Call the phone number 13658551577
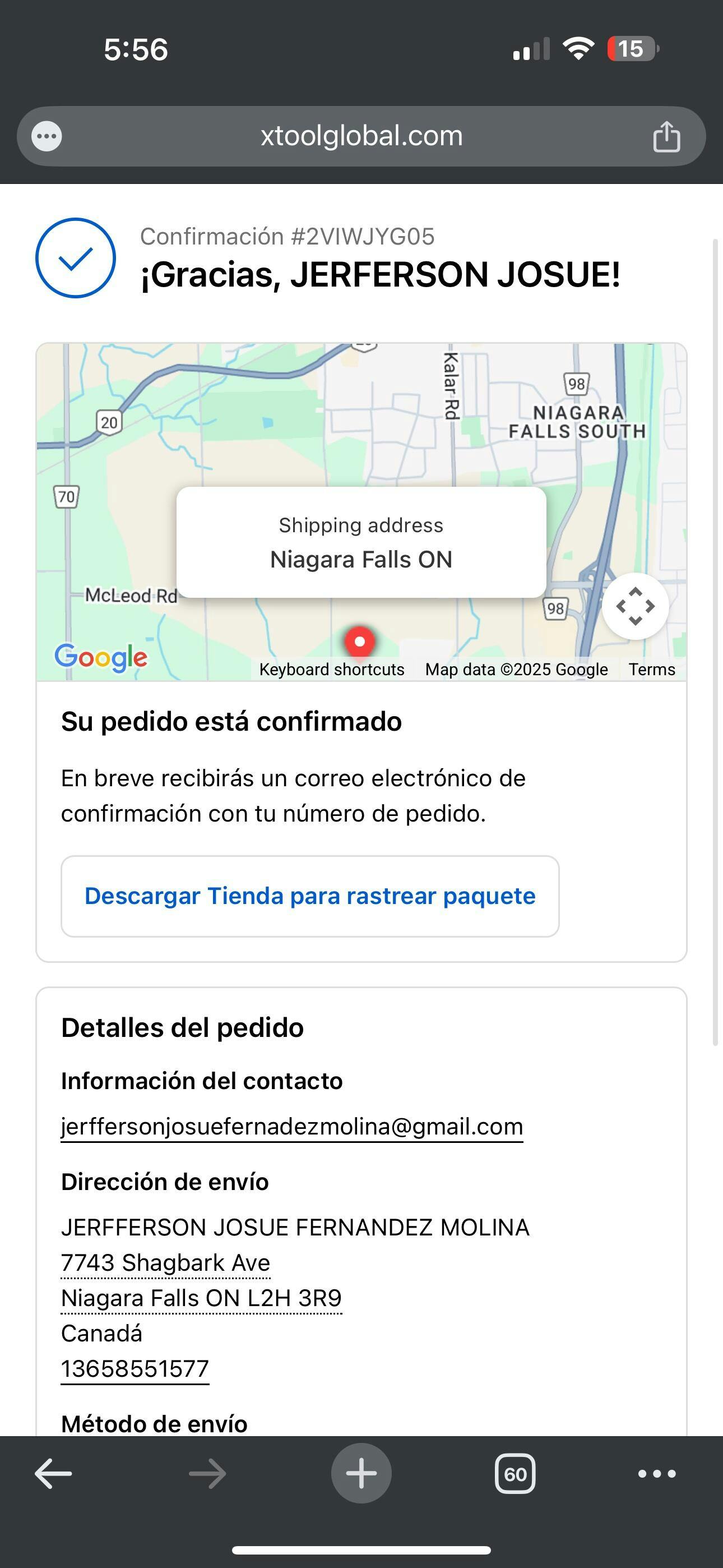This screenshot has height=1568, width=723. pyautogui.click(x=135, y=1369)
